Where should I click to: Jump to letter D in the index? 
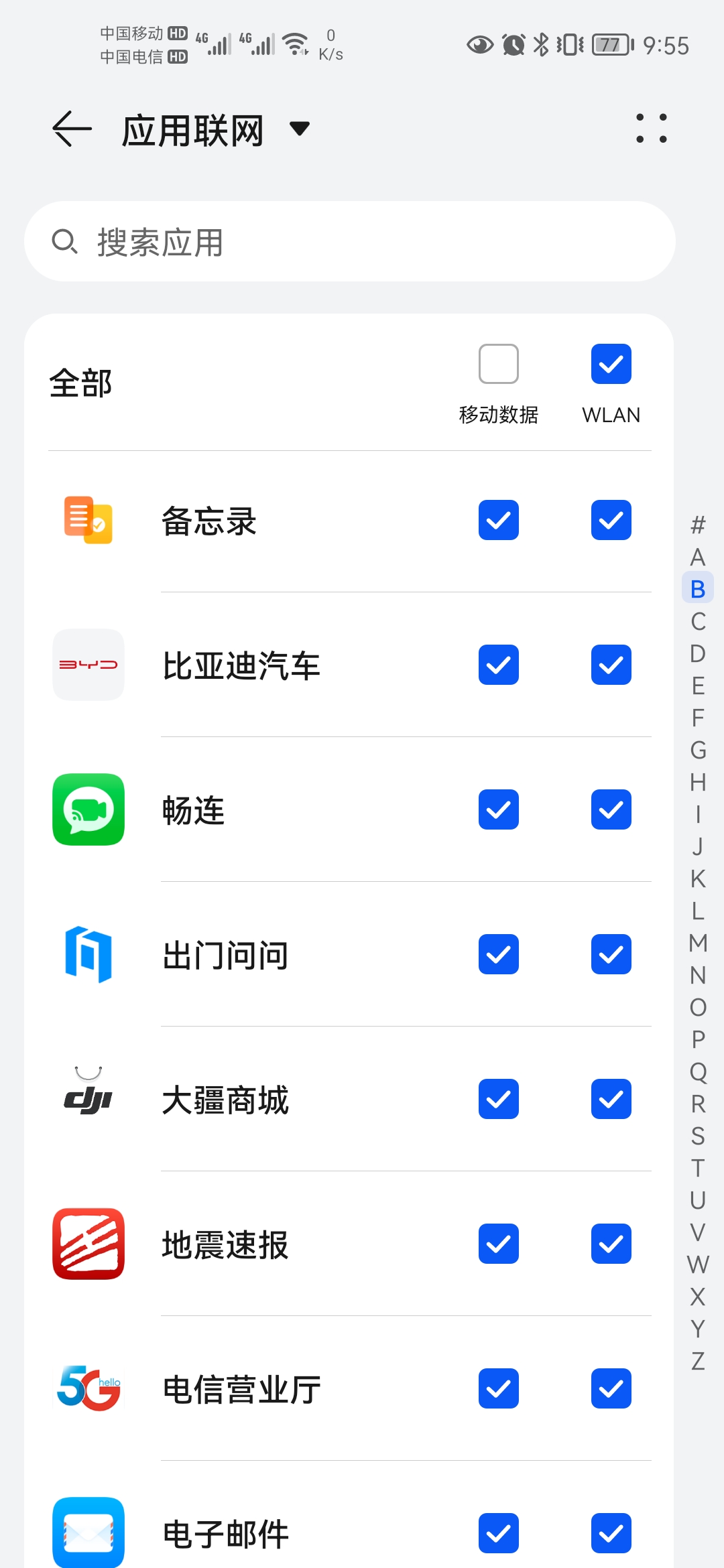(698, 653)
